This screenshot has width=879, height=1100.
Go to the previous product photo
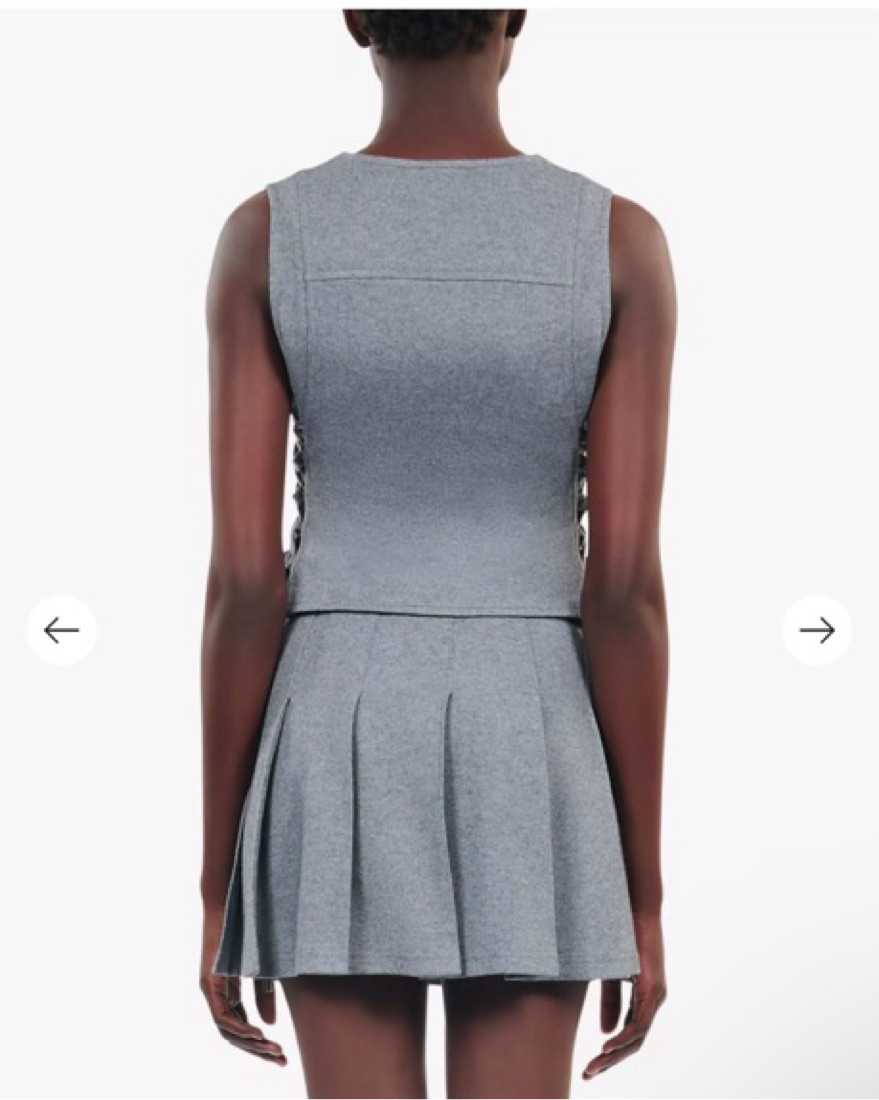tap(61, 630)
